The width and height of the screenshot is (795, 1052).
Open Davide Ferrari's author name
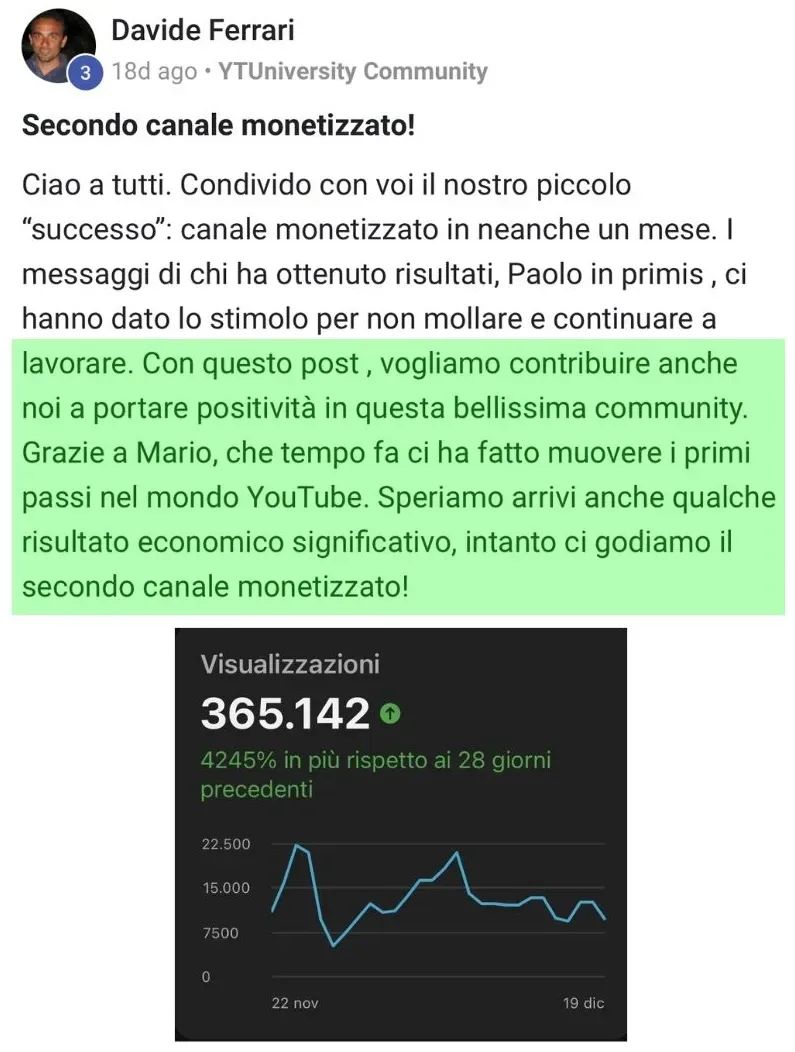tap(203, 31)
